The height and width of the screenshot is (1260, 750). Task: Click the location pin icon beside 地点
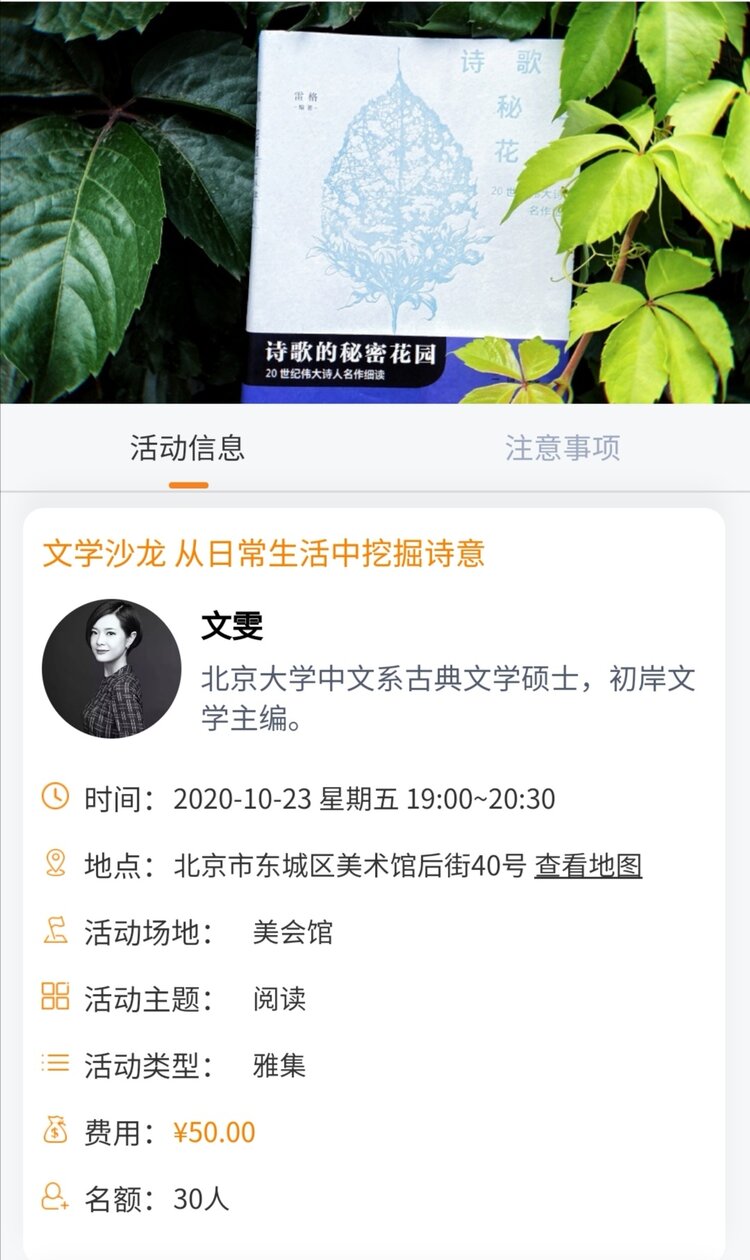tap(57, 862)
